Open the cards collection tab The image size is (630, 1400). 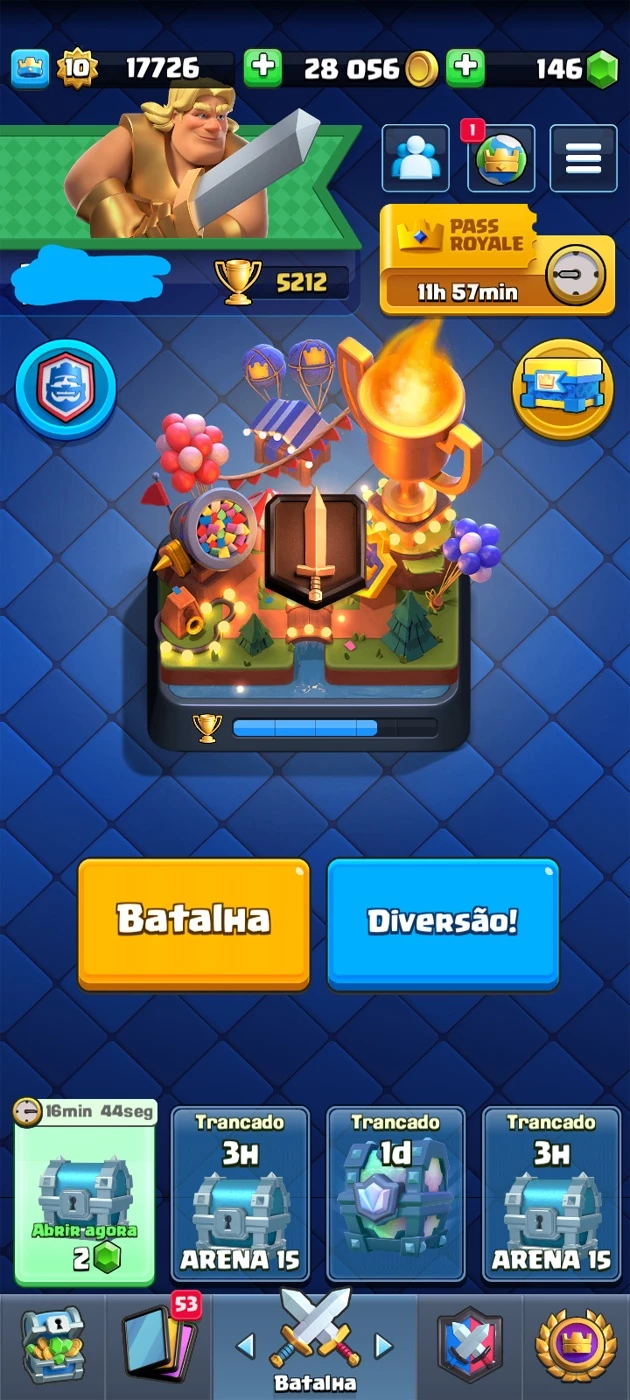(x=159, y=1346)
